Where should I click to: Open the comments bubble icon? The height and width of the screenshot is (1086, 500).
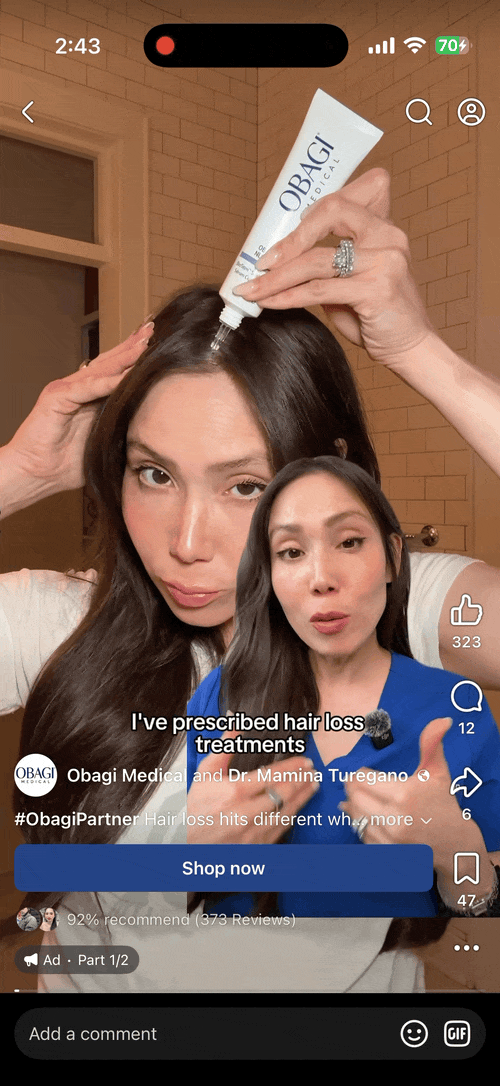[466, 697]
